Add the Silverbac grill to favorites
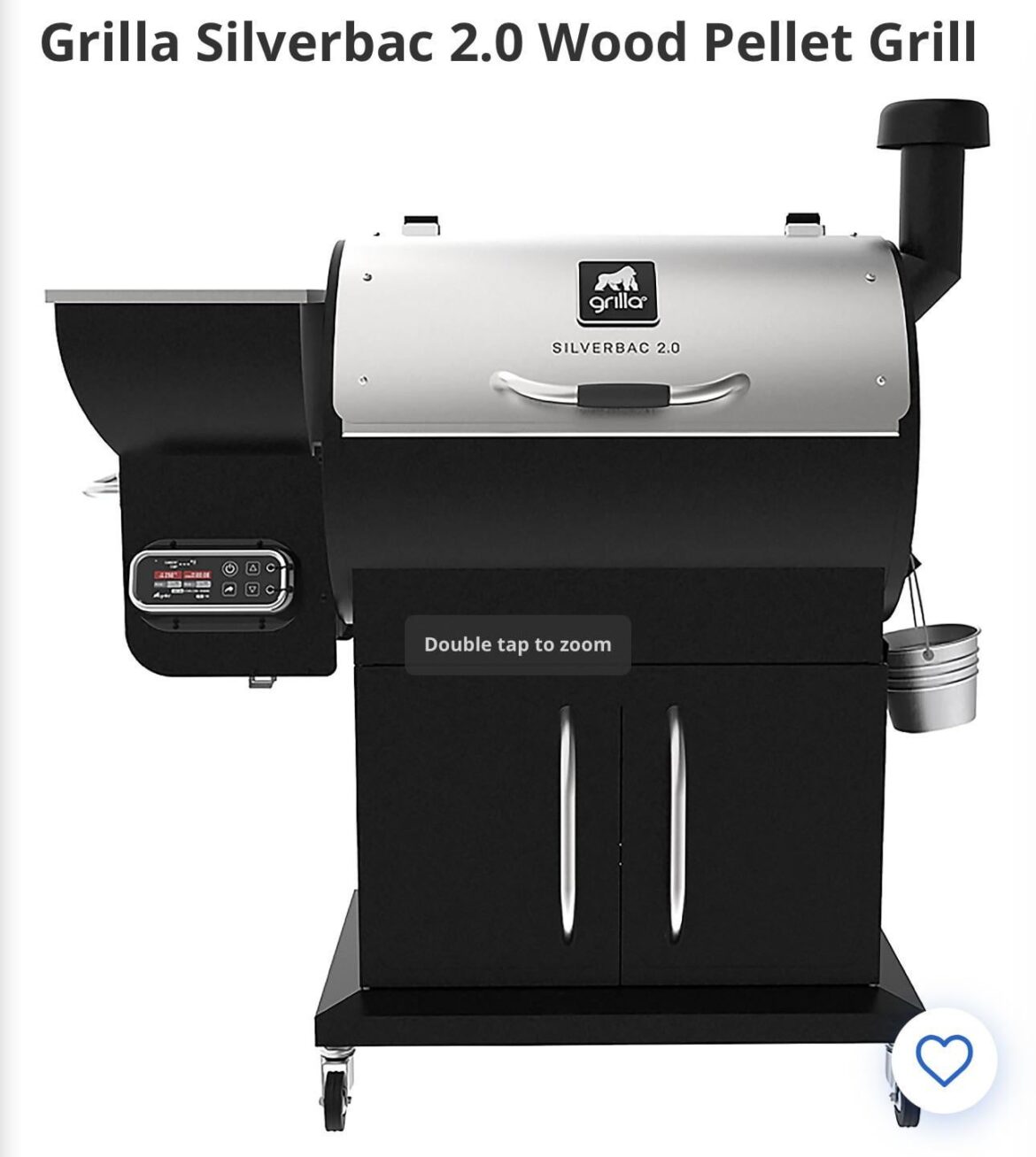The height and width of the screenshot is (1157, 1036). 943,1060
